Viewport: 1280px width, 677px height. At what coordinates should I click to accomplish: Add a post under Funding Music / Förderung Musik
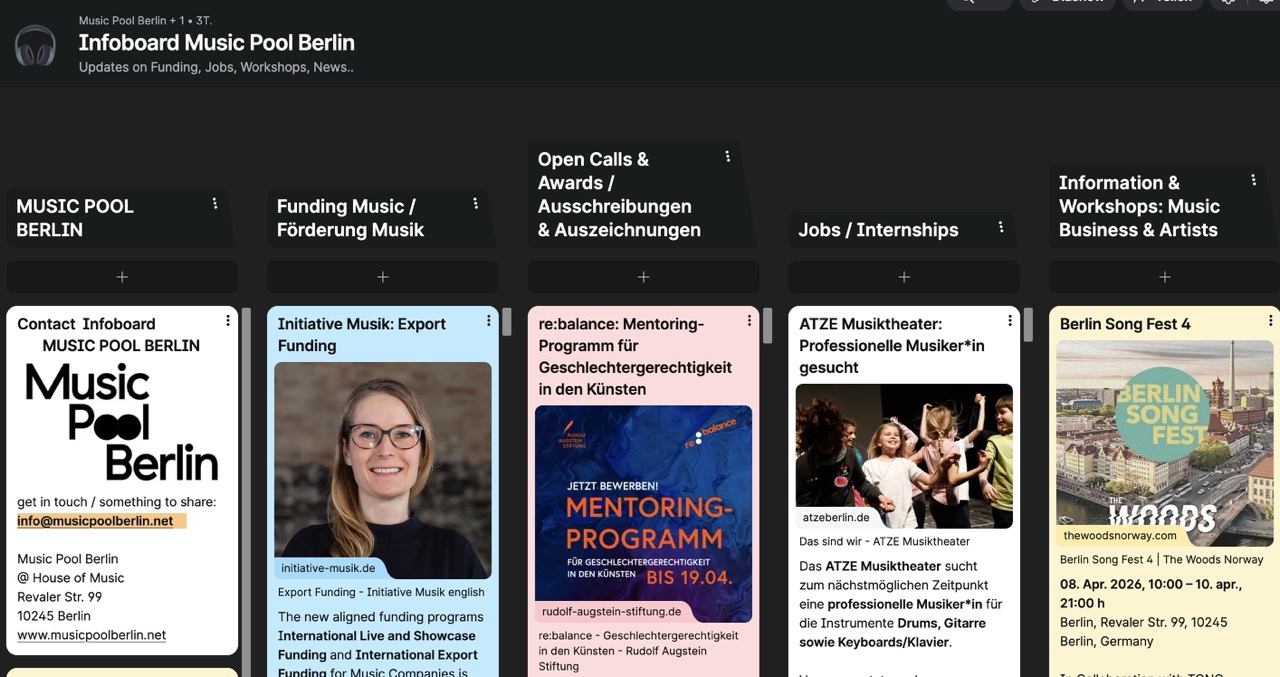tap(382, 277)
